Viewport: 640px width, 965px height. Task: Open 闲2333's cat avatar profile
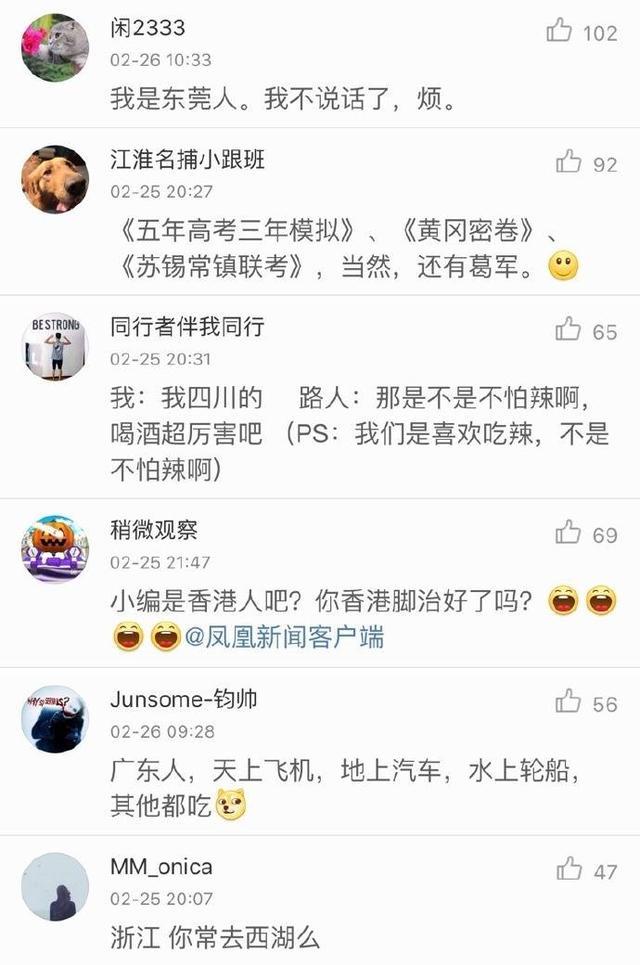(54, 47)
